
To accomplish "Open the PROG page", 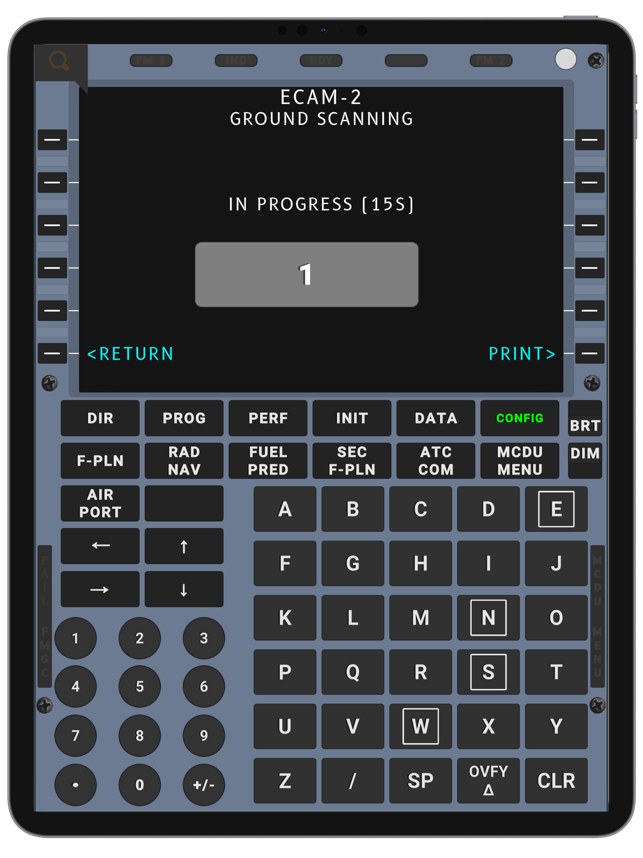I will tap(184, 418).
